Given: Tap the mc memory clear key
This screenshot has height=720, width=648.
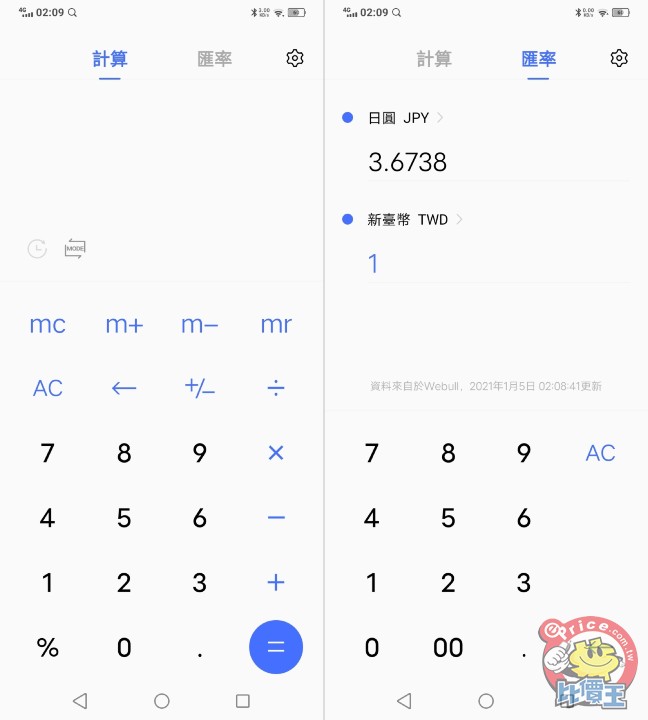Looking at the screenshot, I should (x=47, y=324).
